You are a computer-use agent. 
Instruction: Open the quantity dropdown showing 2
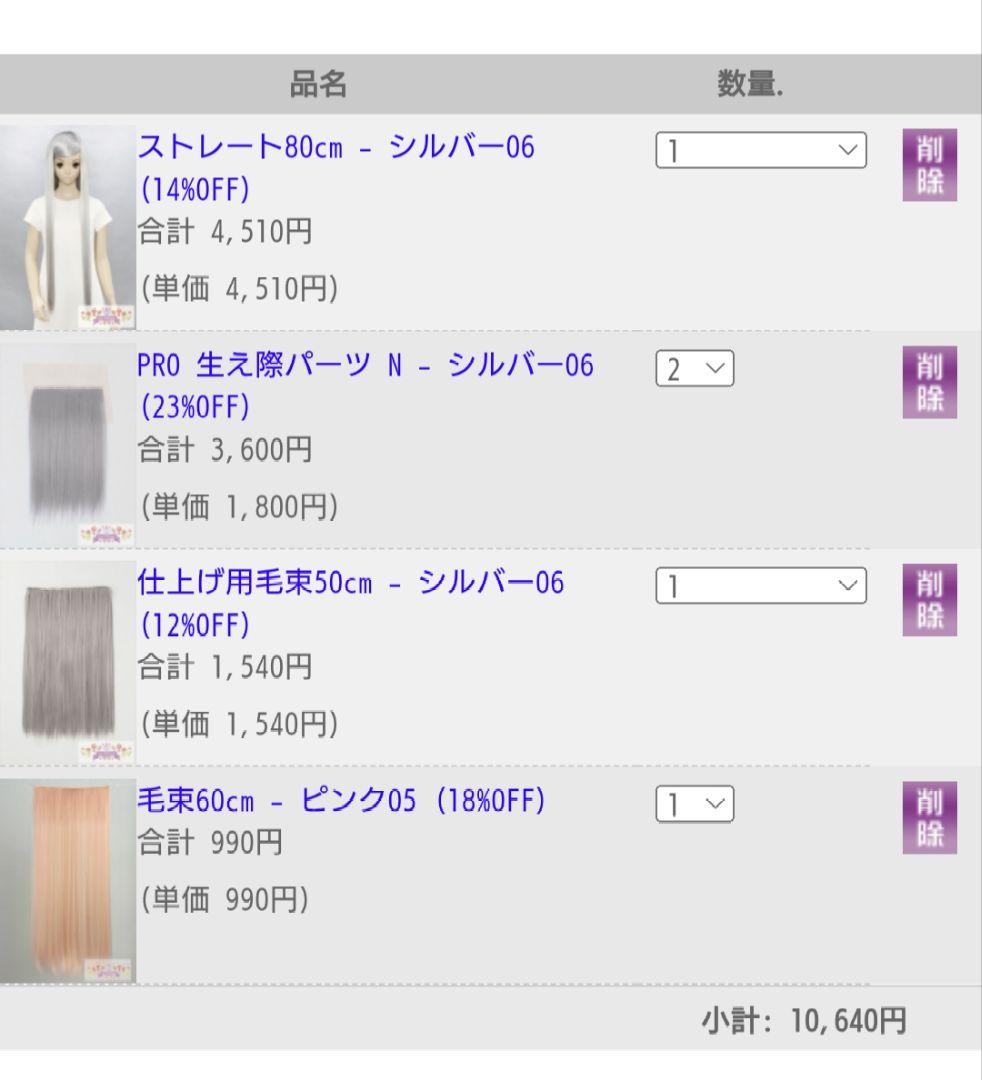coord(695,368)
